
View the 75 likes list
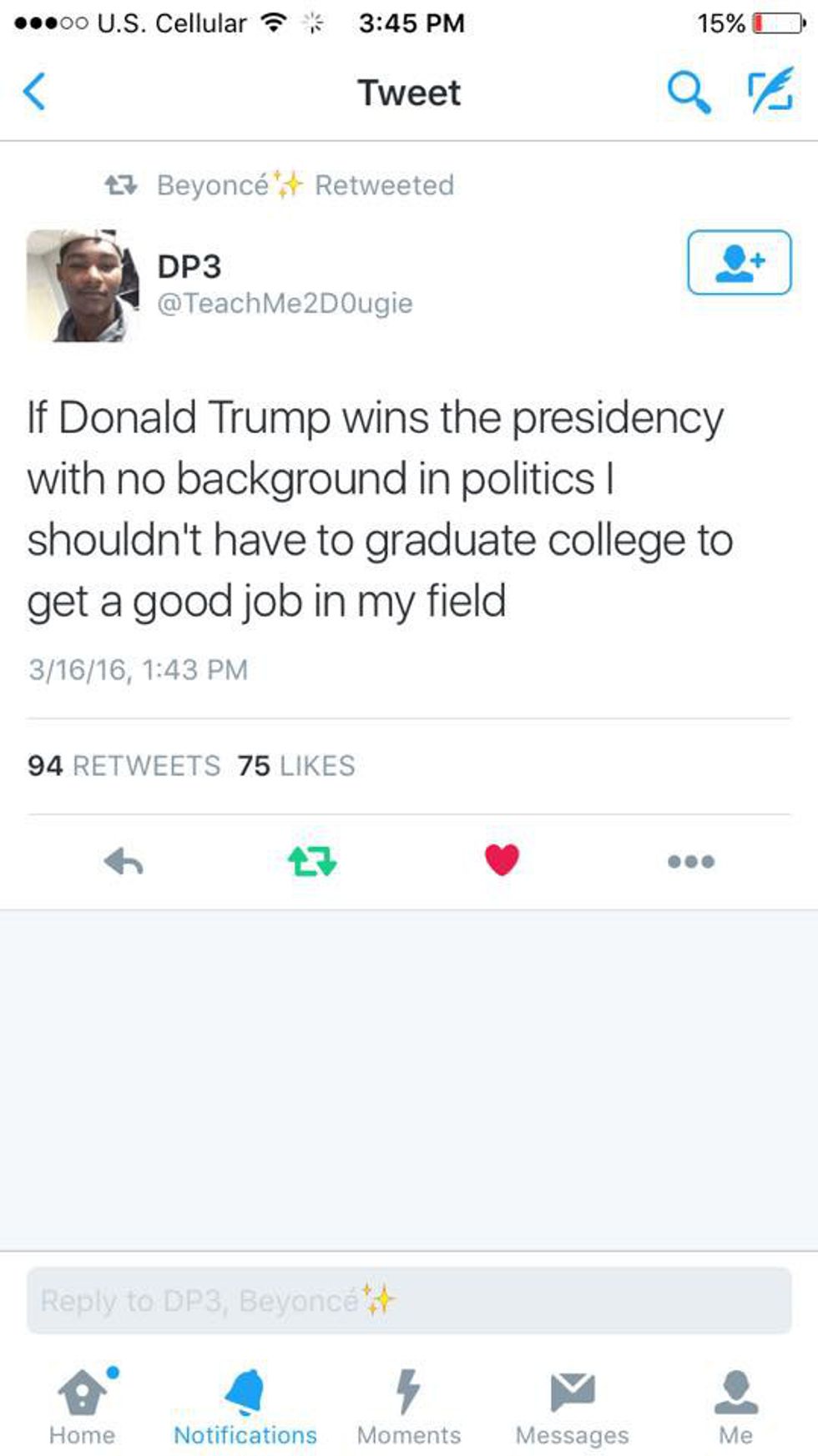(296, 765)
